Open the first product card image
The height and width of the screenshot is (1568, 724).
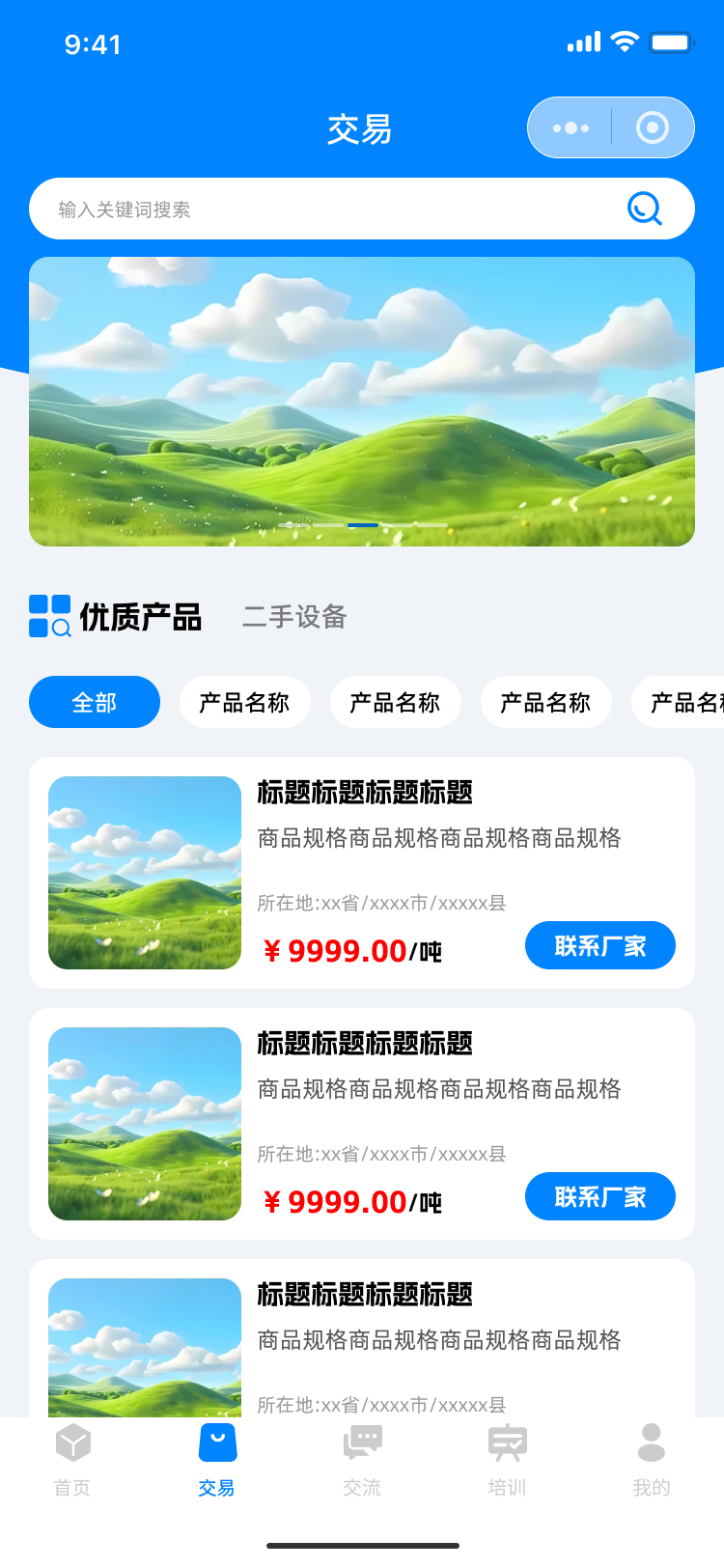(145, 873)
